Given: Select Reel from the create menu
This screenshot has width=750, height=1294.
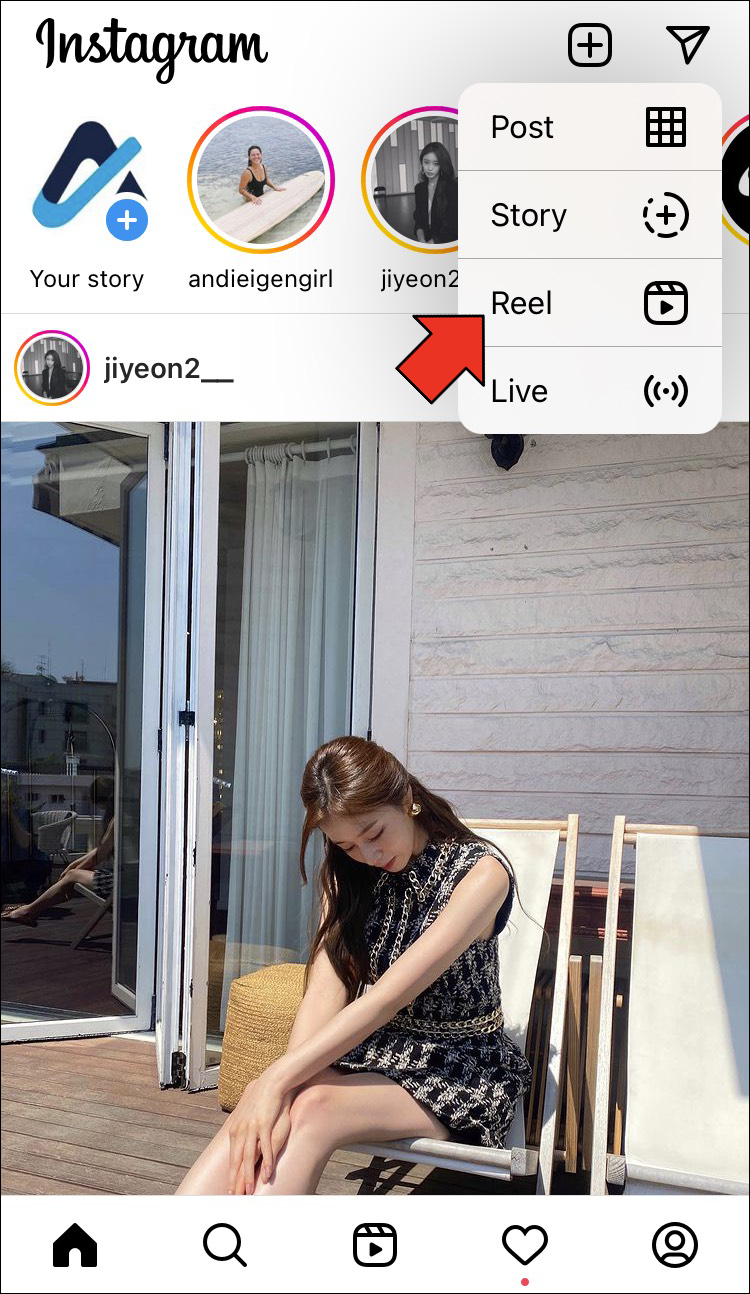Looking at the screenshot, I should [589, 303].
